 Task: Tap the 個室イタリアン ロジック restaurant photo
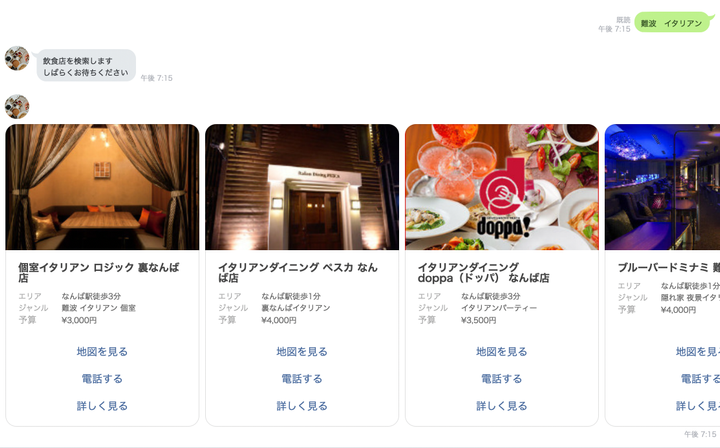pos(102,187)
